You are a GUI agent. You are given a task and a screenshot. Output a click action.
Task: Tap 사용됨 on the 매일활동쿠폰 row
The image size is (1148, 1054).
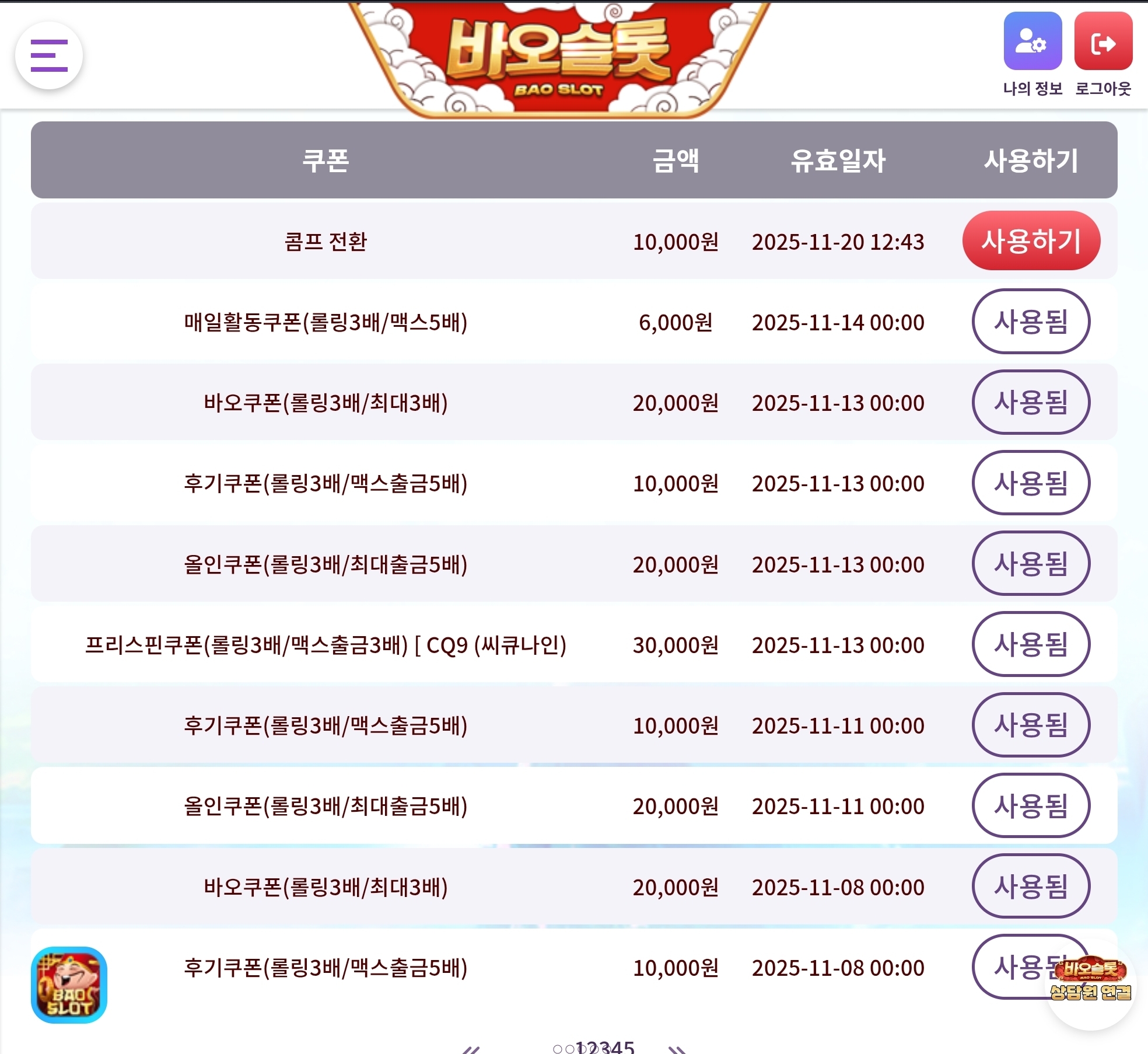coord(1031,322)
